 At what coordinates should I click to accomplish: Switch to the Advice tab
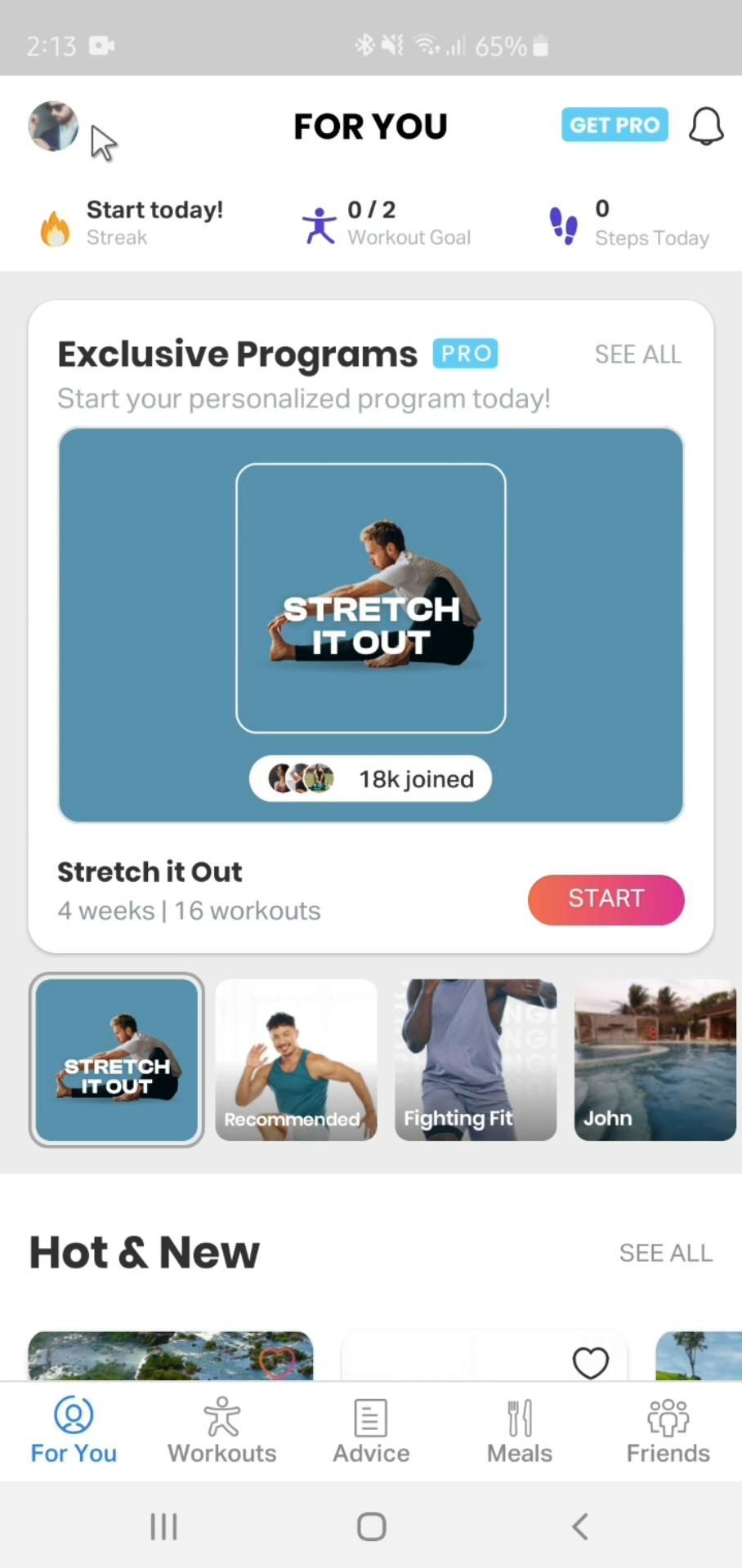371,1431
